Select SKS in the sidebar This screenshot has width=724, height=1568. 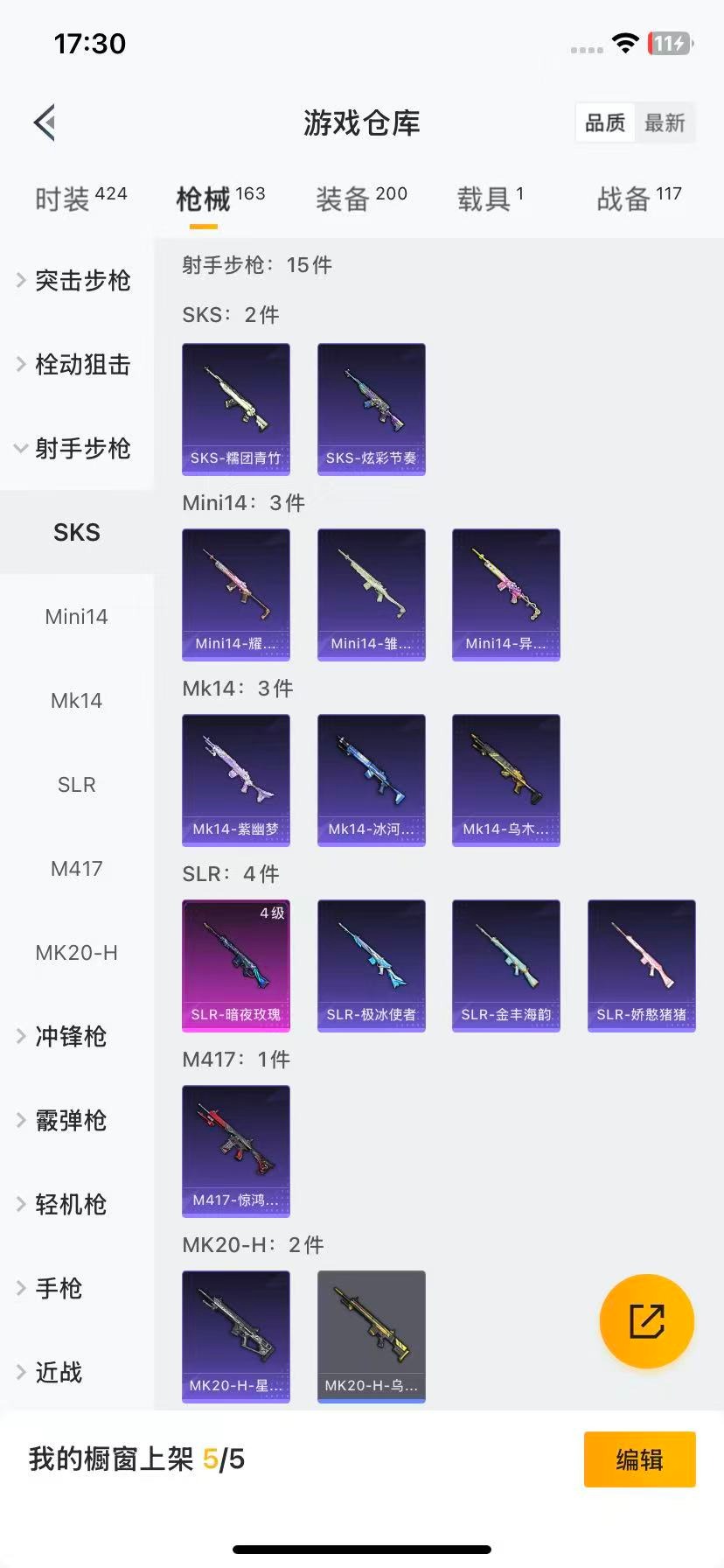(77, 531)
